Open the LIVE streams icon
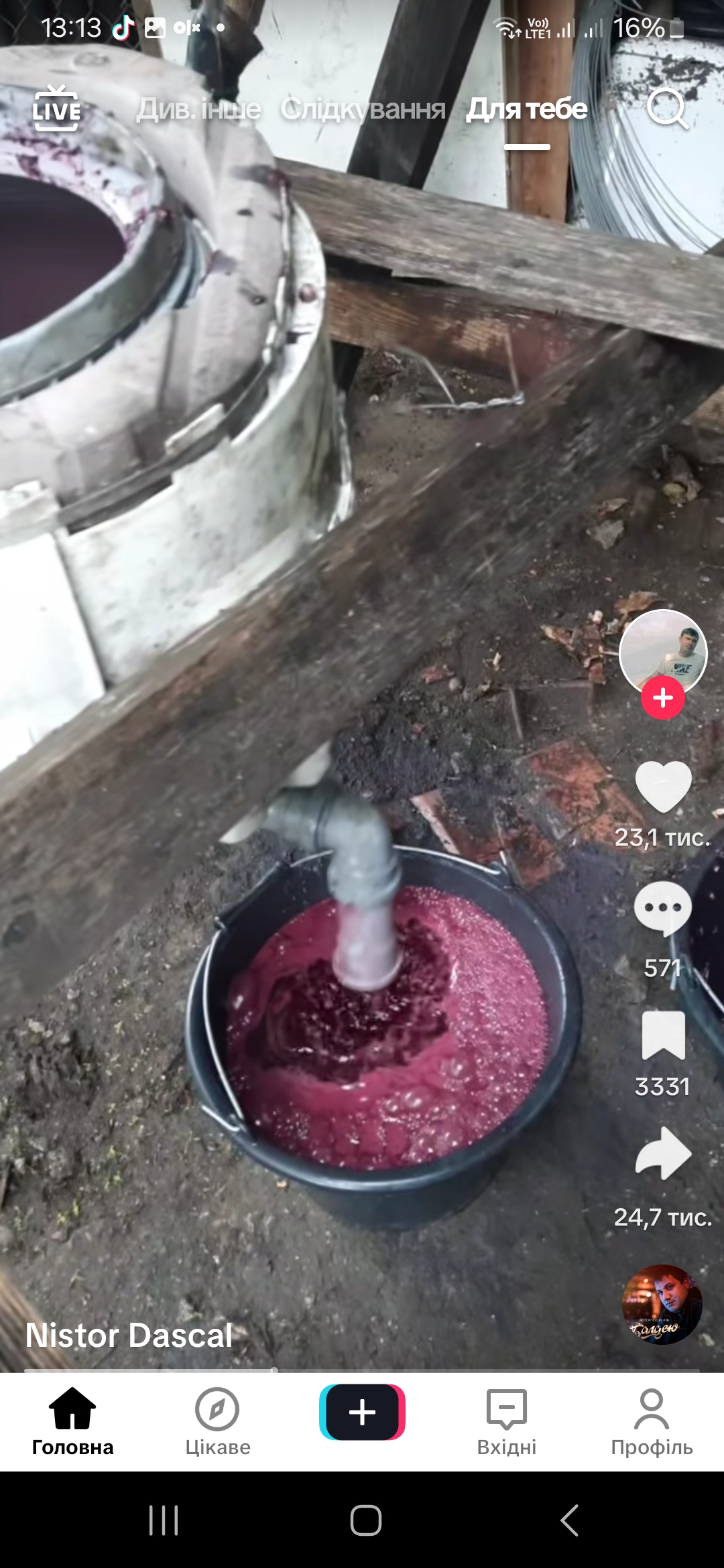This screenshot has width=724, height=1568. point(57,109)
